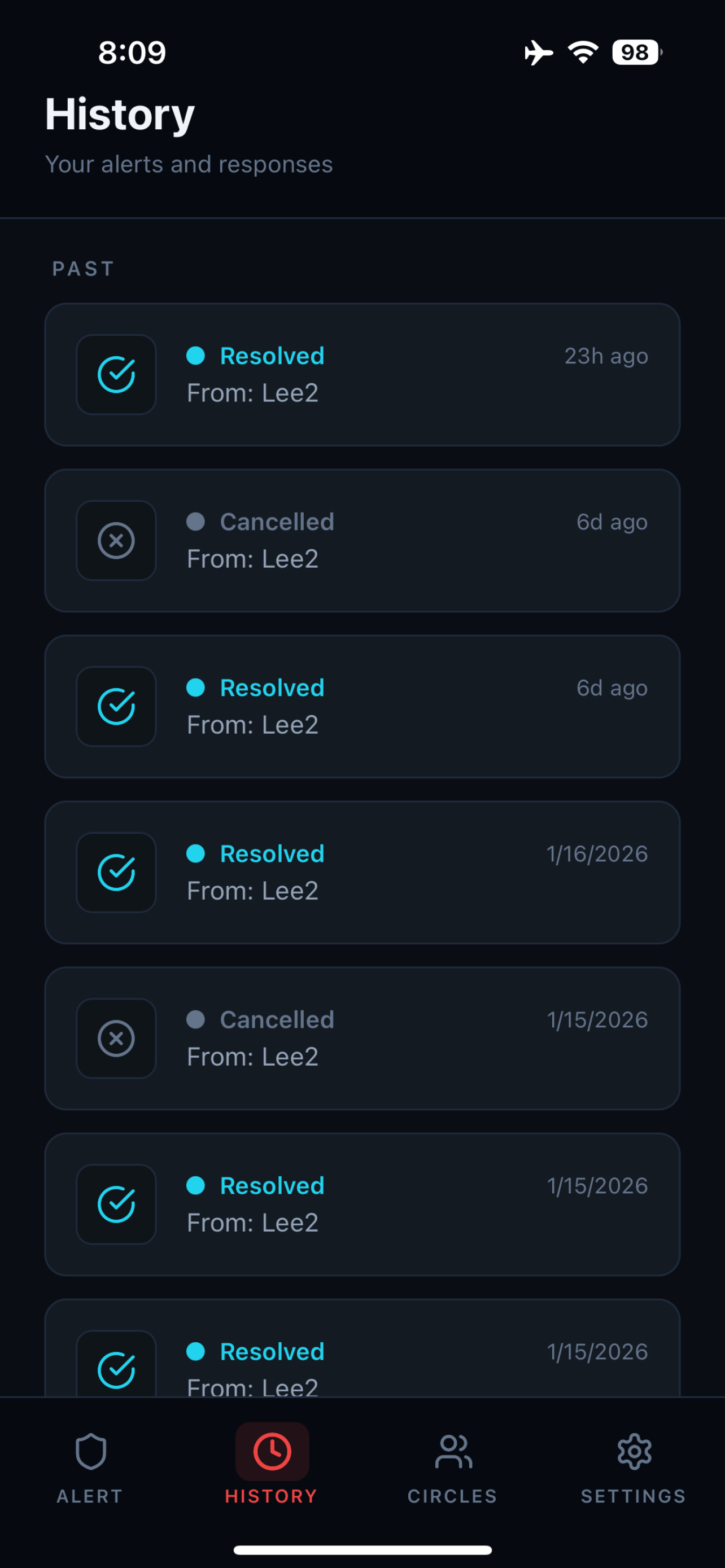Image resolution: width=725 pixels, height=1568 pixels.
Task: Click the checkmark icon on the 1/15/2026 resolved alert
Action: click(116, 1204)
